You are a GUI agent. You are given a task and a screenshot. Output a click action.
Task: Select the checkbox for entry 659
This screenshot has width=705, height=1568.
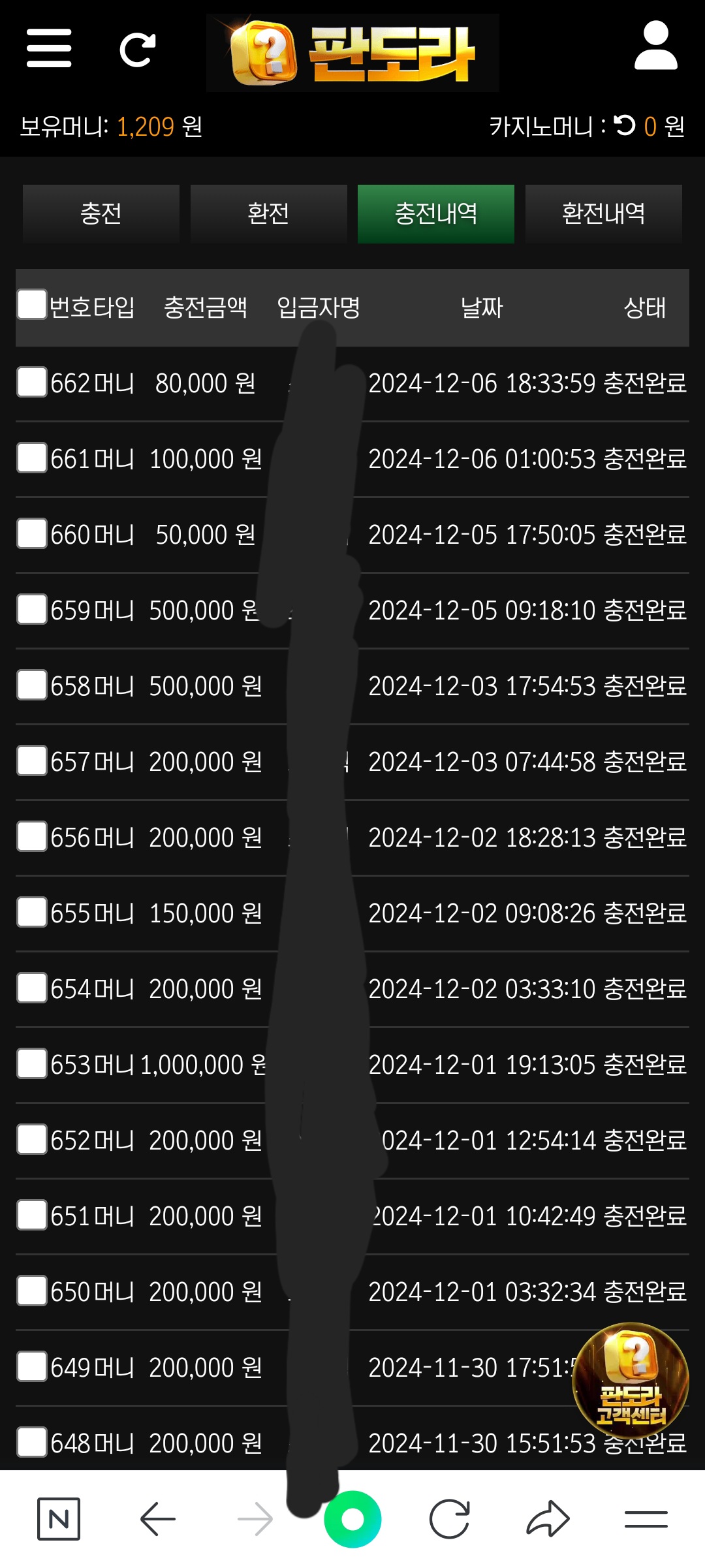(x=32, y=609)
